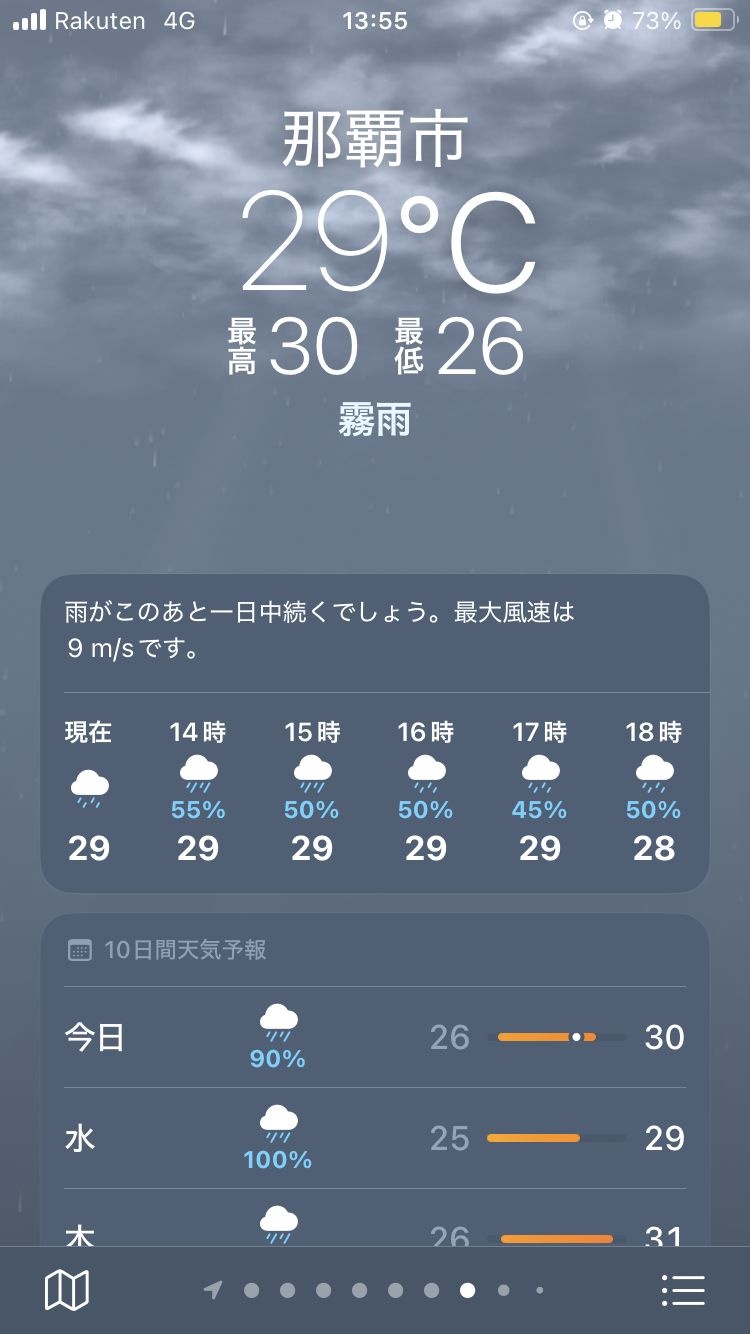
Task: Tap the location page indicator dots
Action: click(x=377, y=1290)
